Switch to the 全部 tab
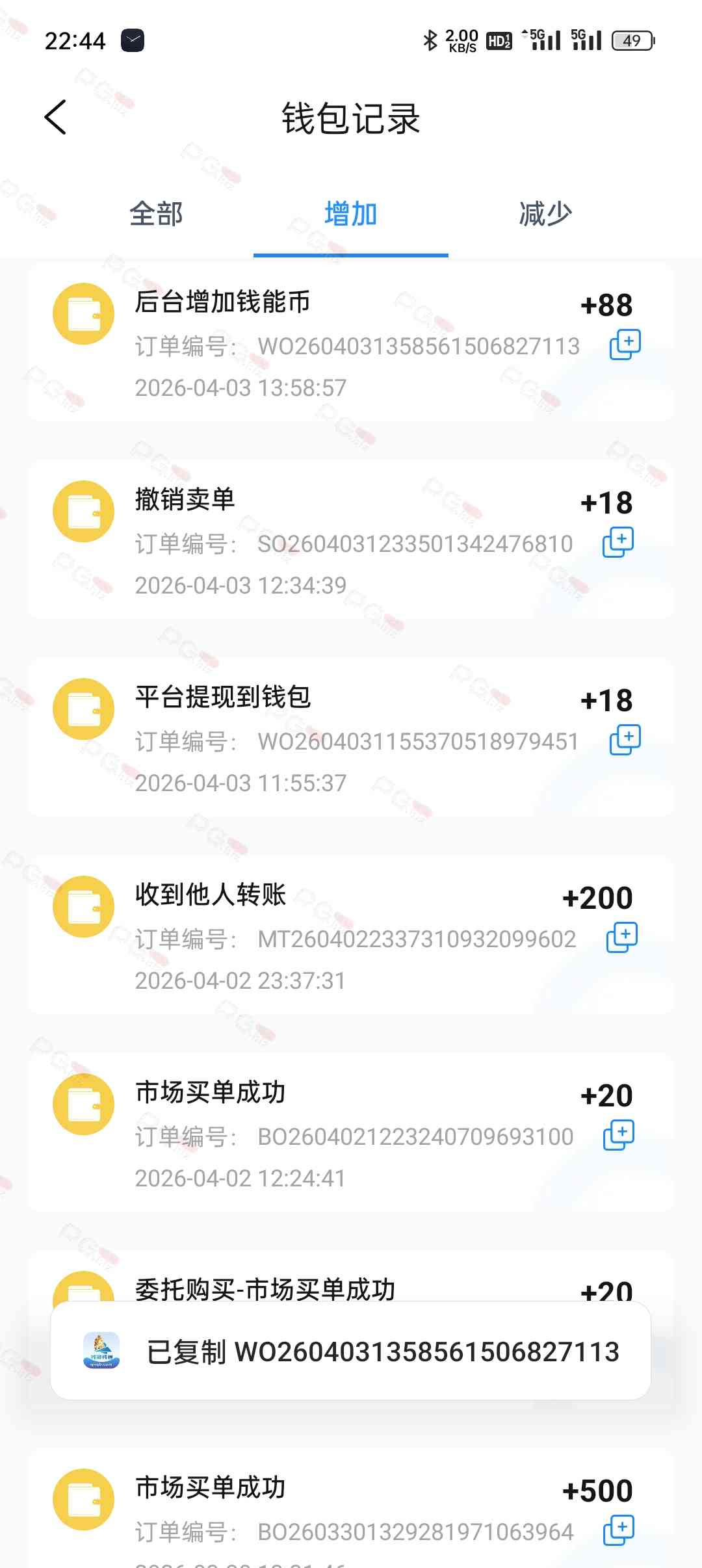This screenshot has width=702, height=1568. point(156,214)
